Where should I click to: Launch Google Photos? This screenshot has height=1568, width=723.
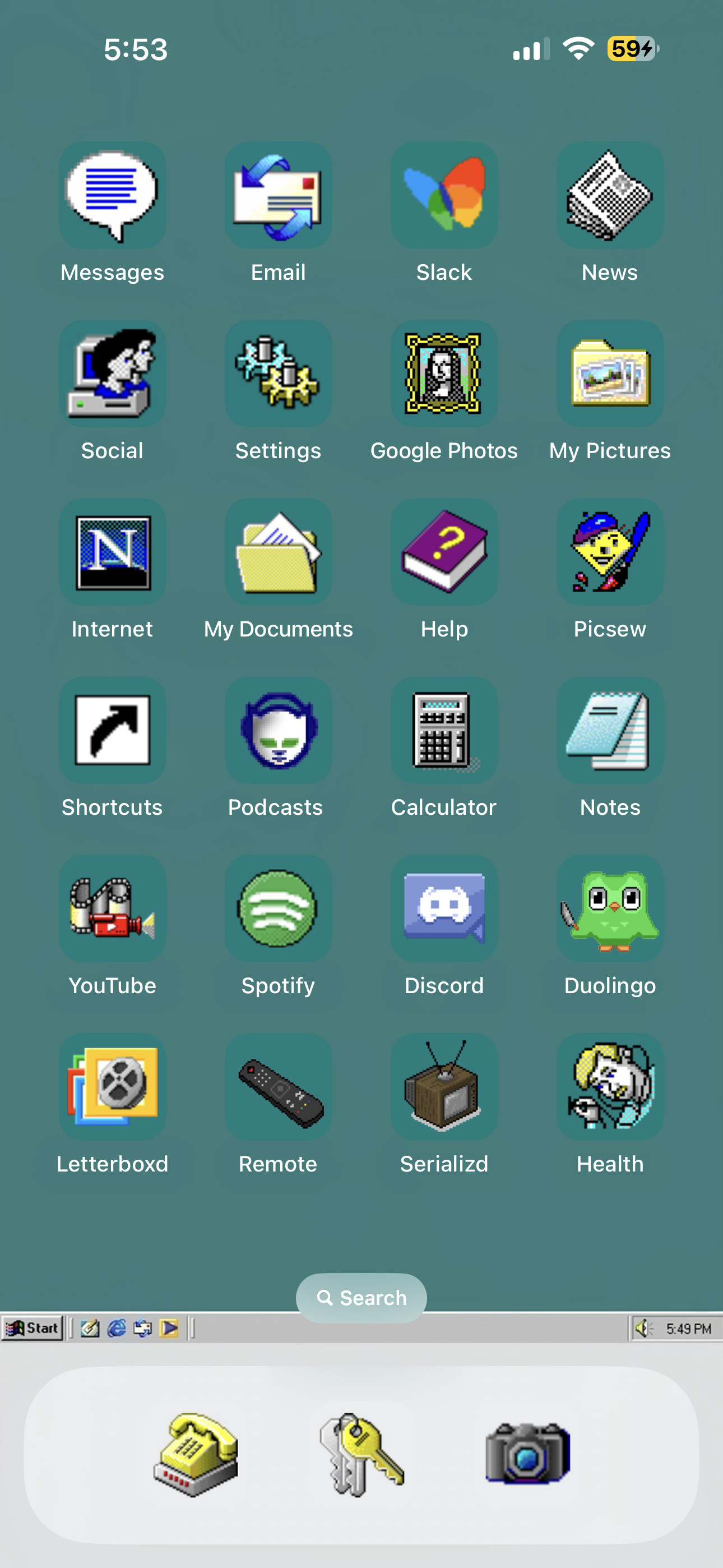444,373
